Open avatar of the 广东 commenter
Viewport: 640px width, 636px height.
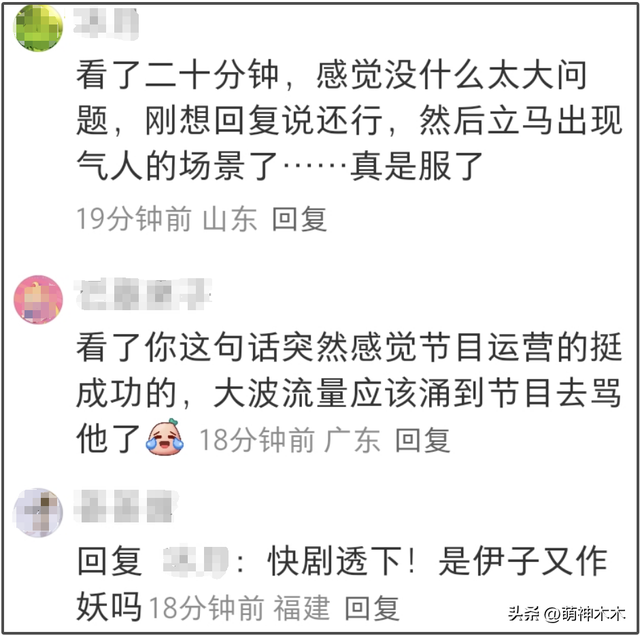(x=39, y=297)
